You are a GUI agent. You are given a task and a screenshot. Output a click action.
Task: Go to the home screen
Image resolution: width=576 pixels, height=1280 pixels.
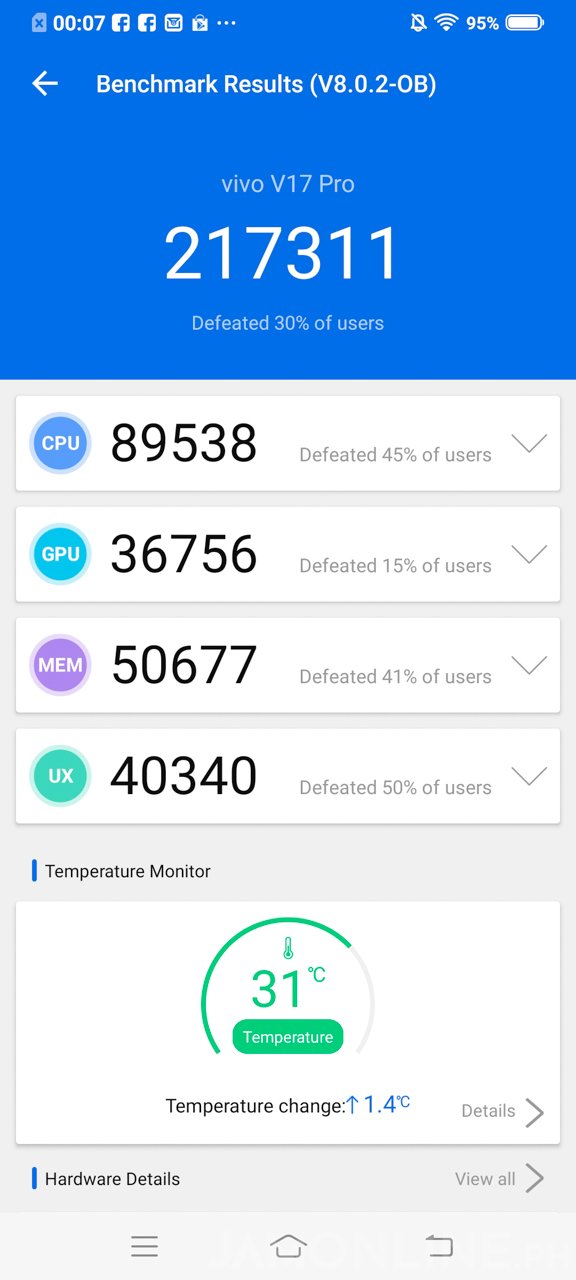point(288,1246)
